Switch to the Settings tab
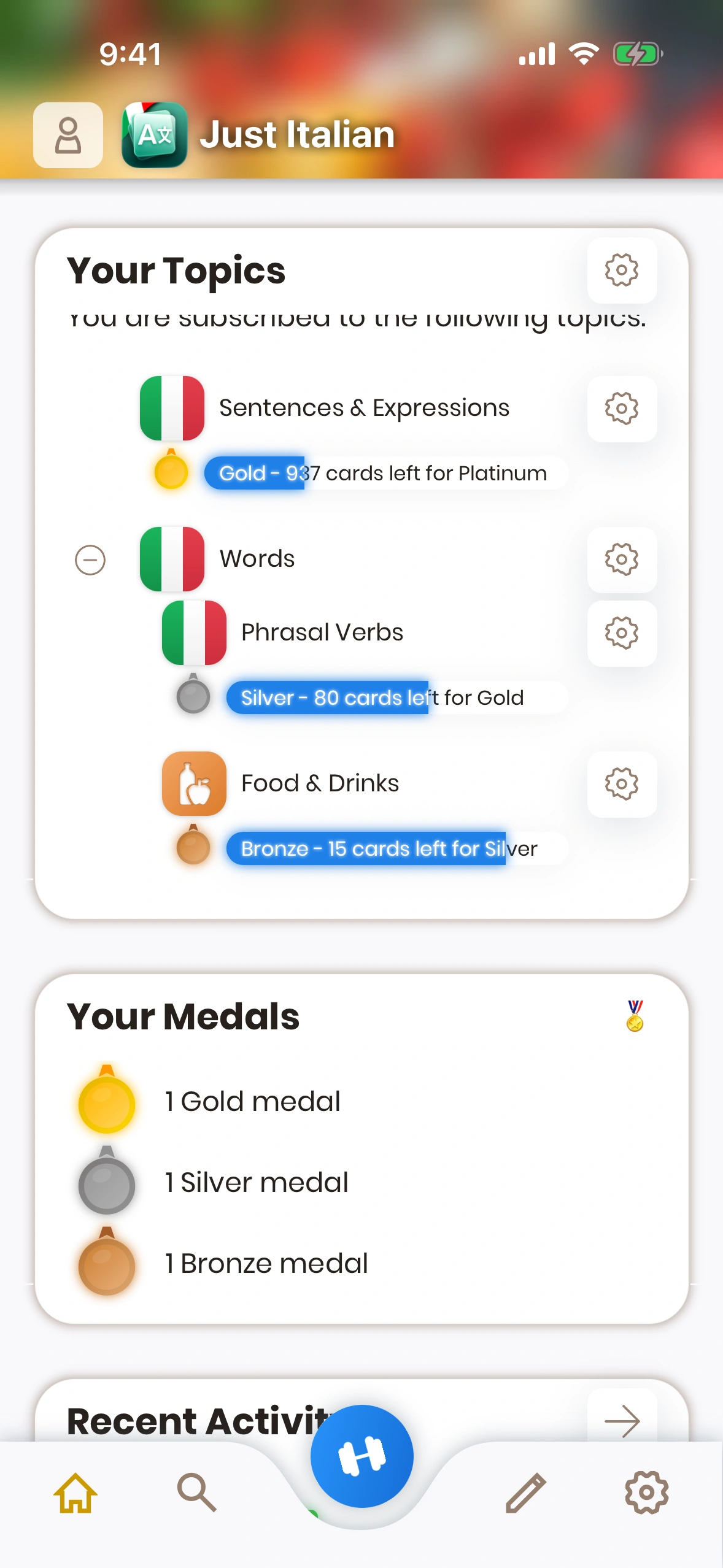Viewport: 723px width, 1568px height. pyautogui.click(x=646, y=1493)
